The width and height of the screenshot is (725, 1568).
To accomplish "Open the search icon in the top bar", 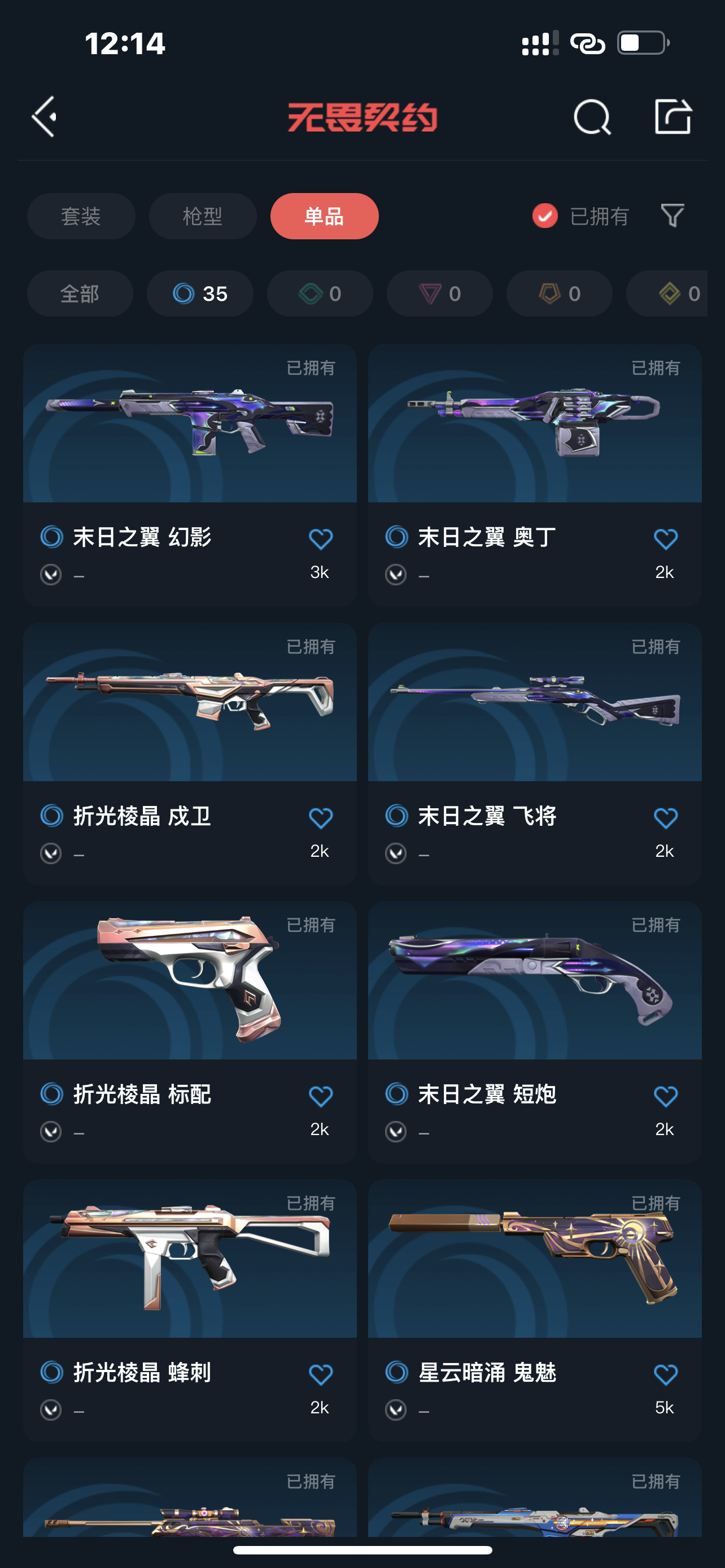I will point(592,116).
